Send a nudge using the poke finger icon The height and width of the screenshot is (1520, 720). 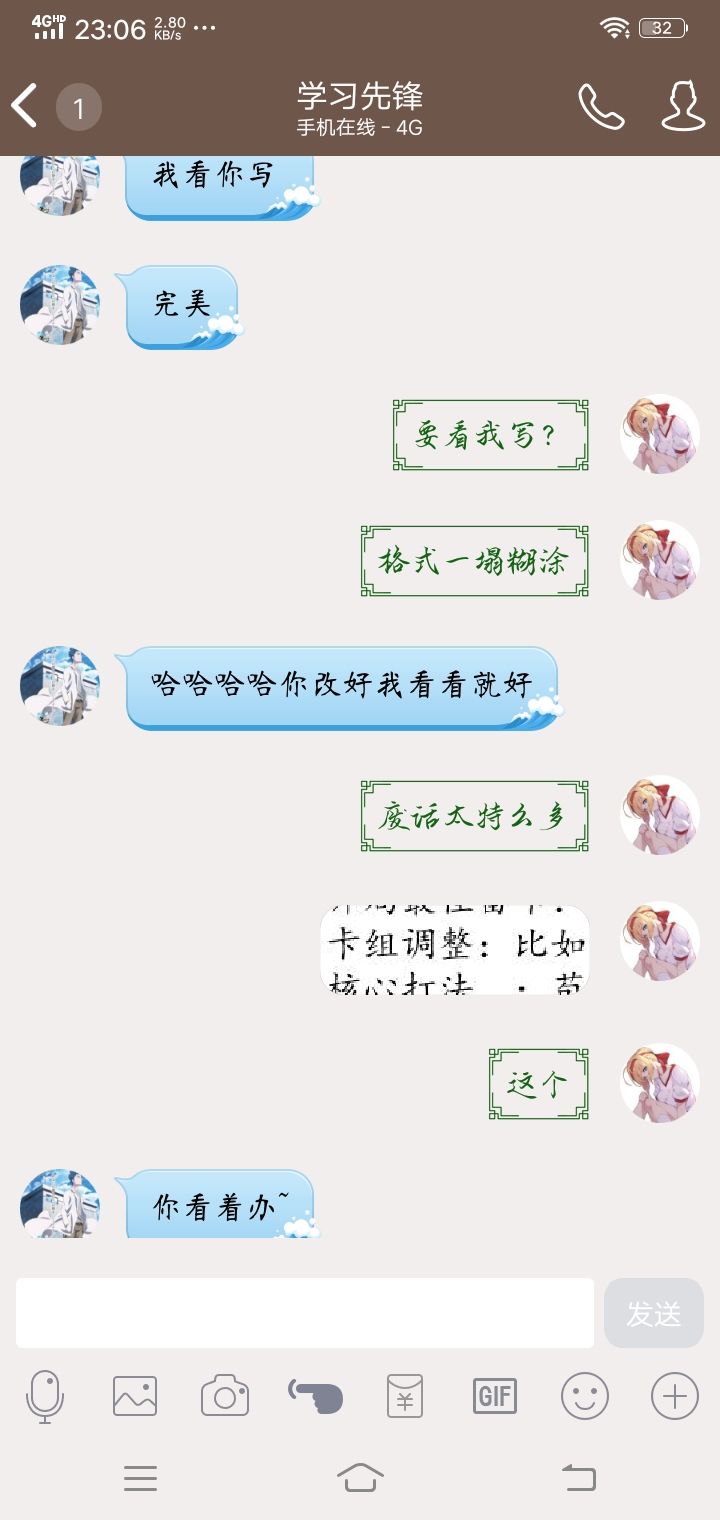click(x=315, y=1396)
